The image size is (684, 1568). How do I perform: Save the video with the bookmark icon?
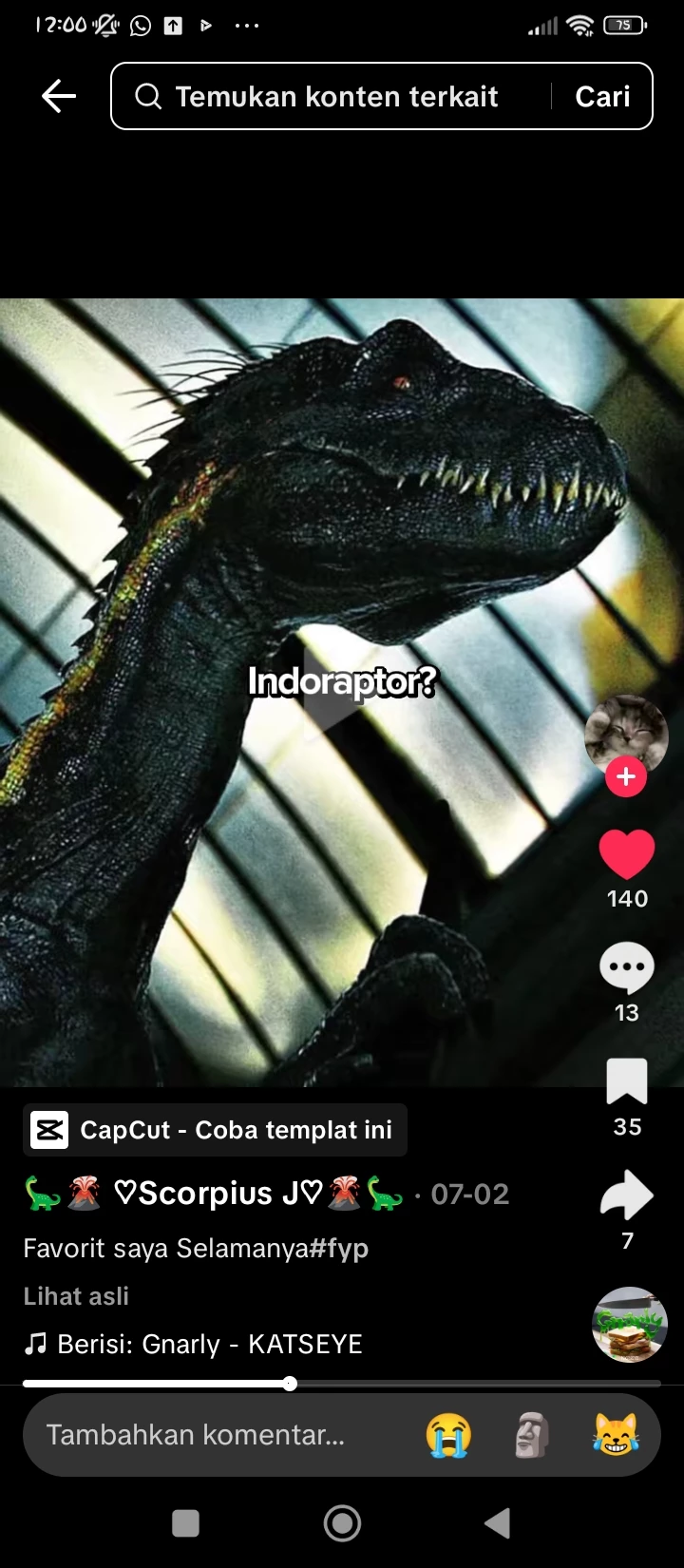626,1082
